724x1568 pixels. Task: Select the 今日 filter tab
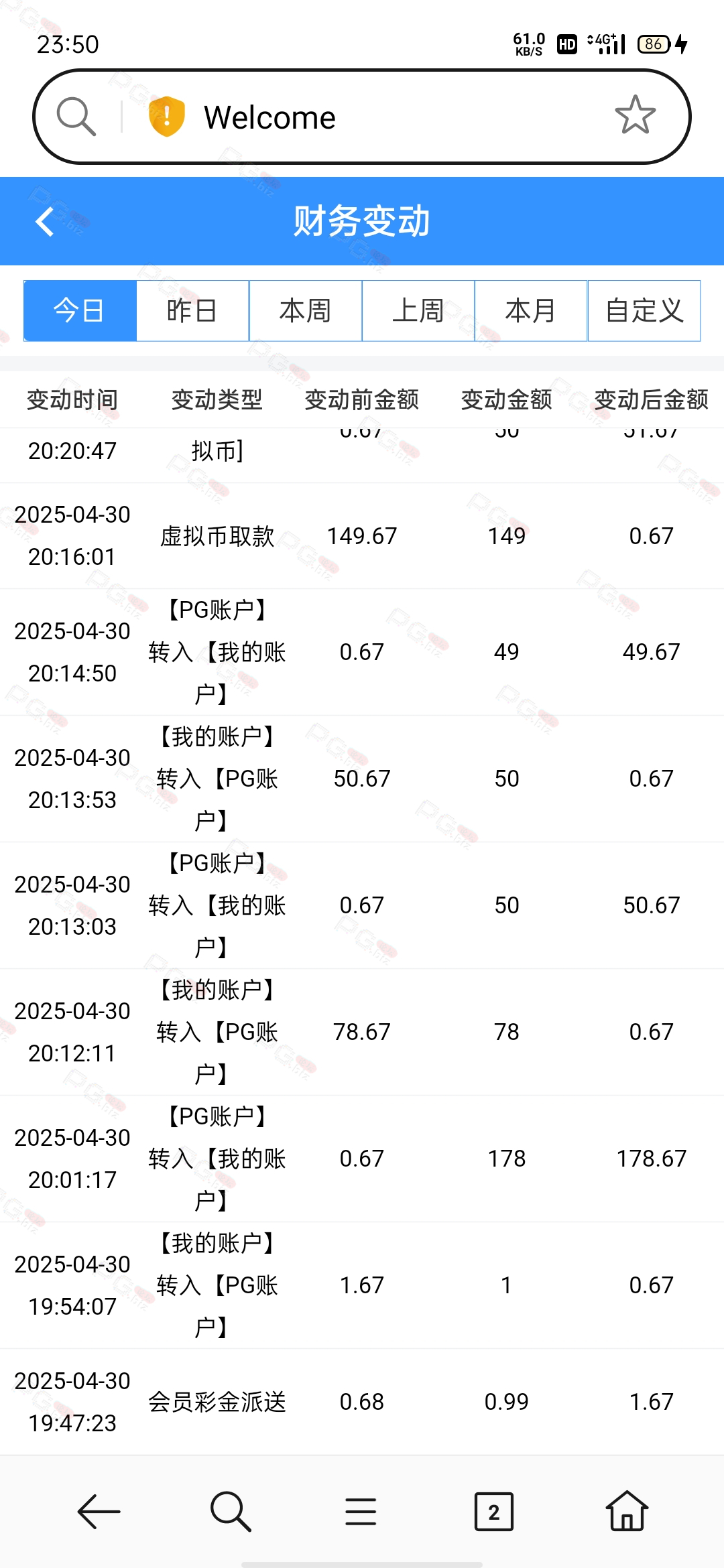tap(80, 311)
